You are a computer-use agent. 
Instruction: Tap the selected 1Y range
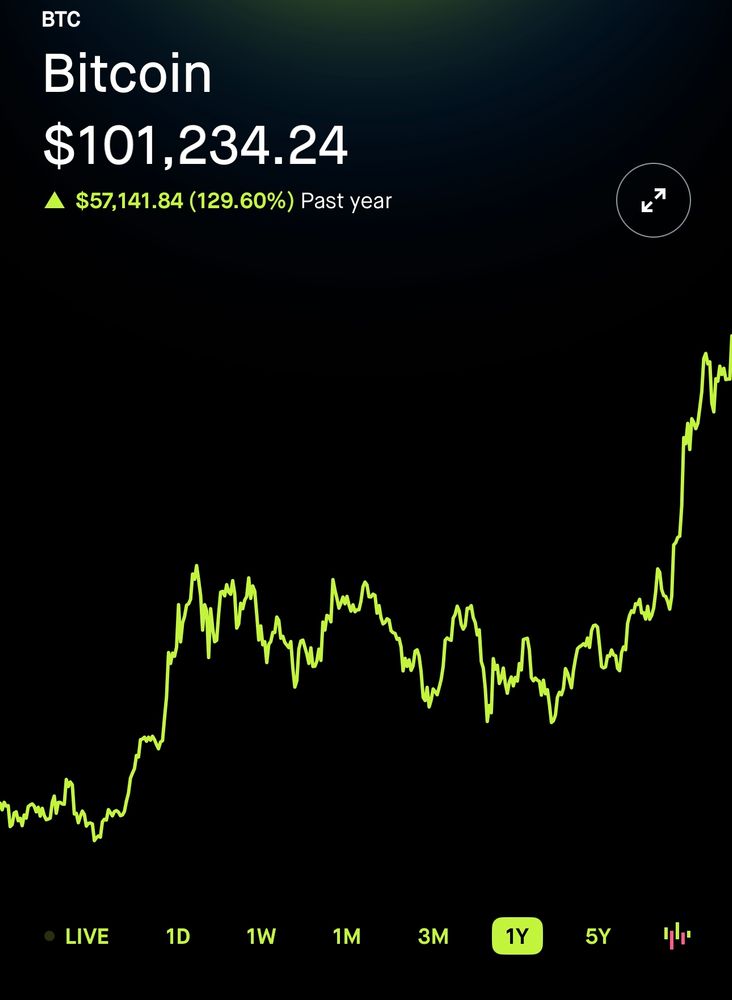click(x=517, y=936)
